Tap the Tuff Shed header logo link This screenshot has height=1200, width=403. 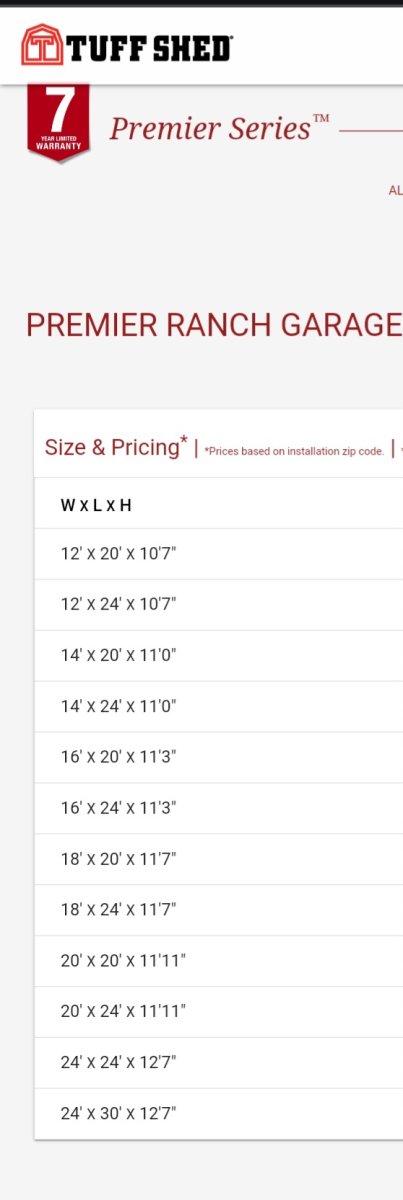(127, 45)
